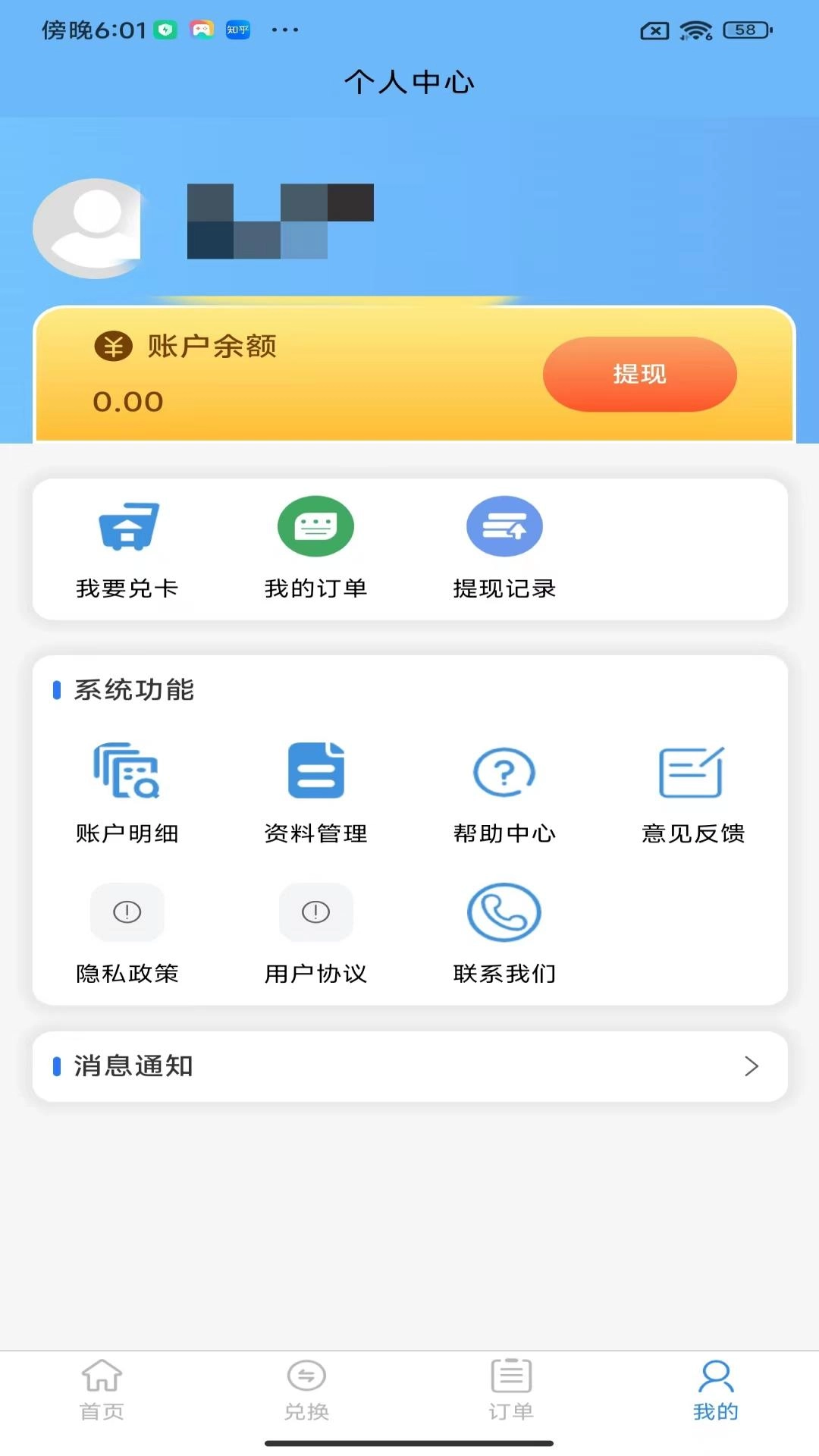Open 用户协议 user agreement entry
The image size is (819, 1456).
point(315,913)
